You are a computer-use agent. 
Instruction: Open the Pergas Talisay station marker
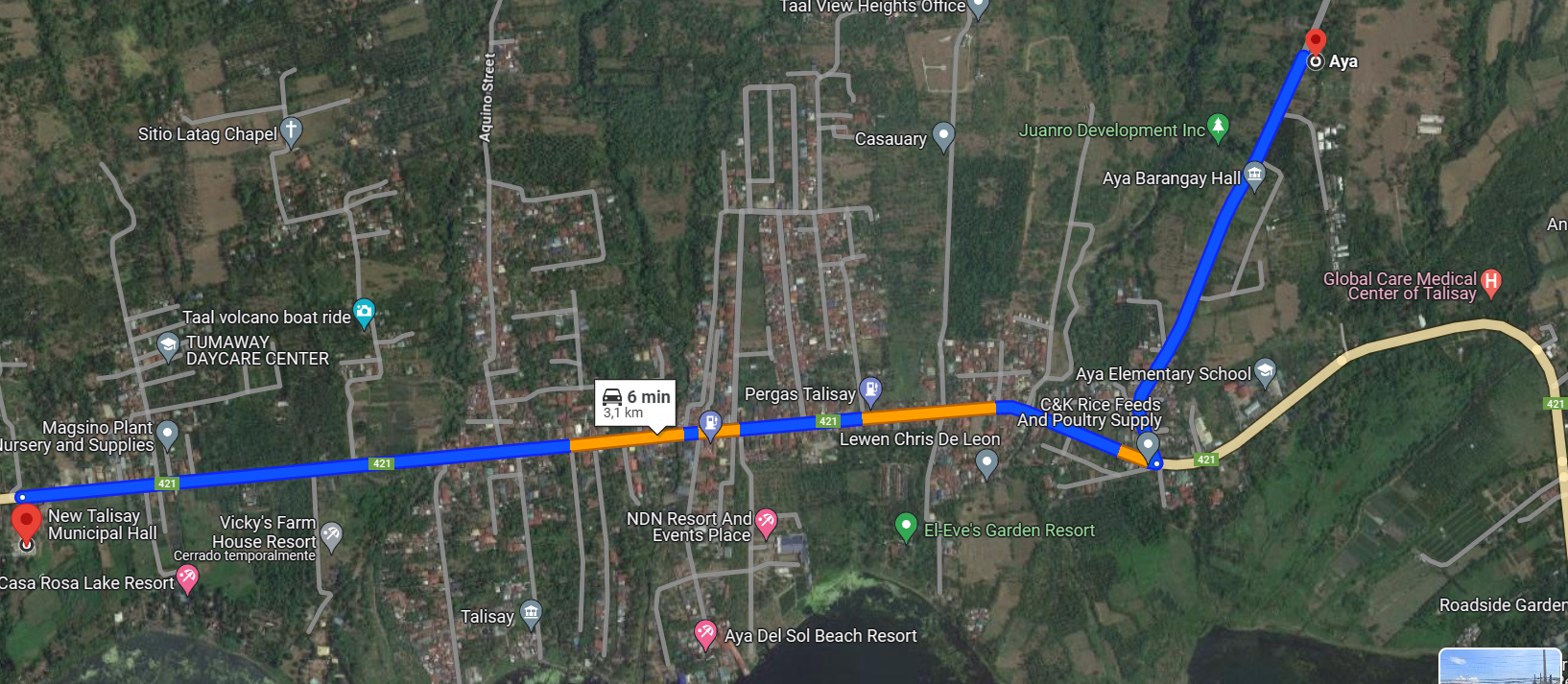click(870, 389)
